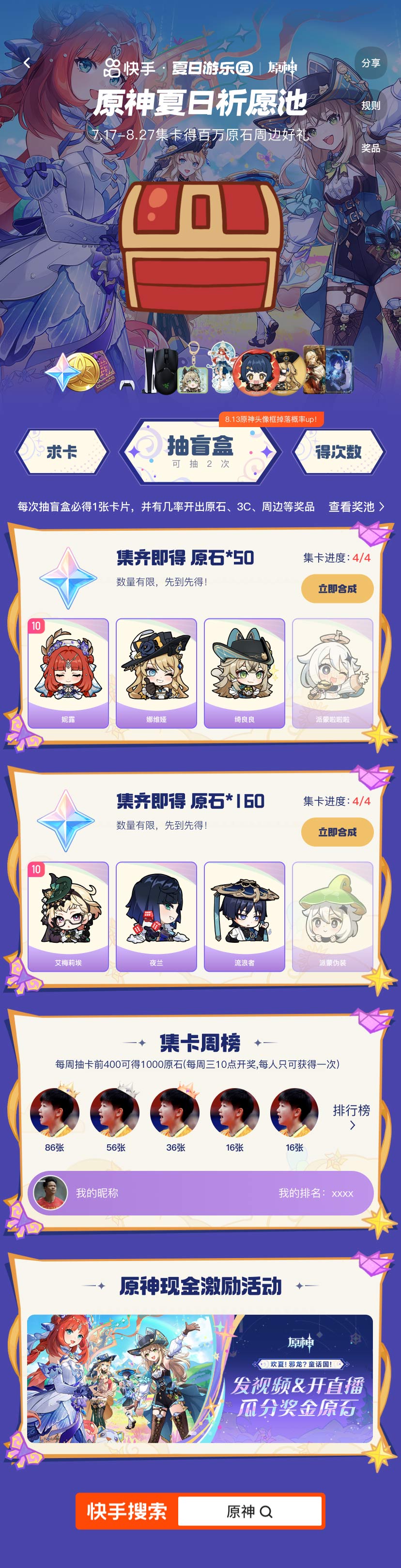Open 查看奖池 prize pool link
The width and height of the screenshot is (401, 1568).
point(356,507)
